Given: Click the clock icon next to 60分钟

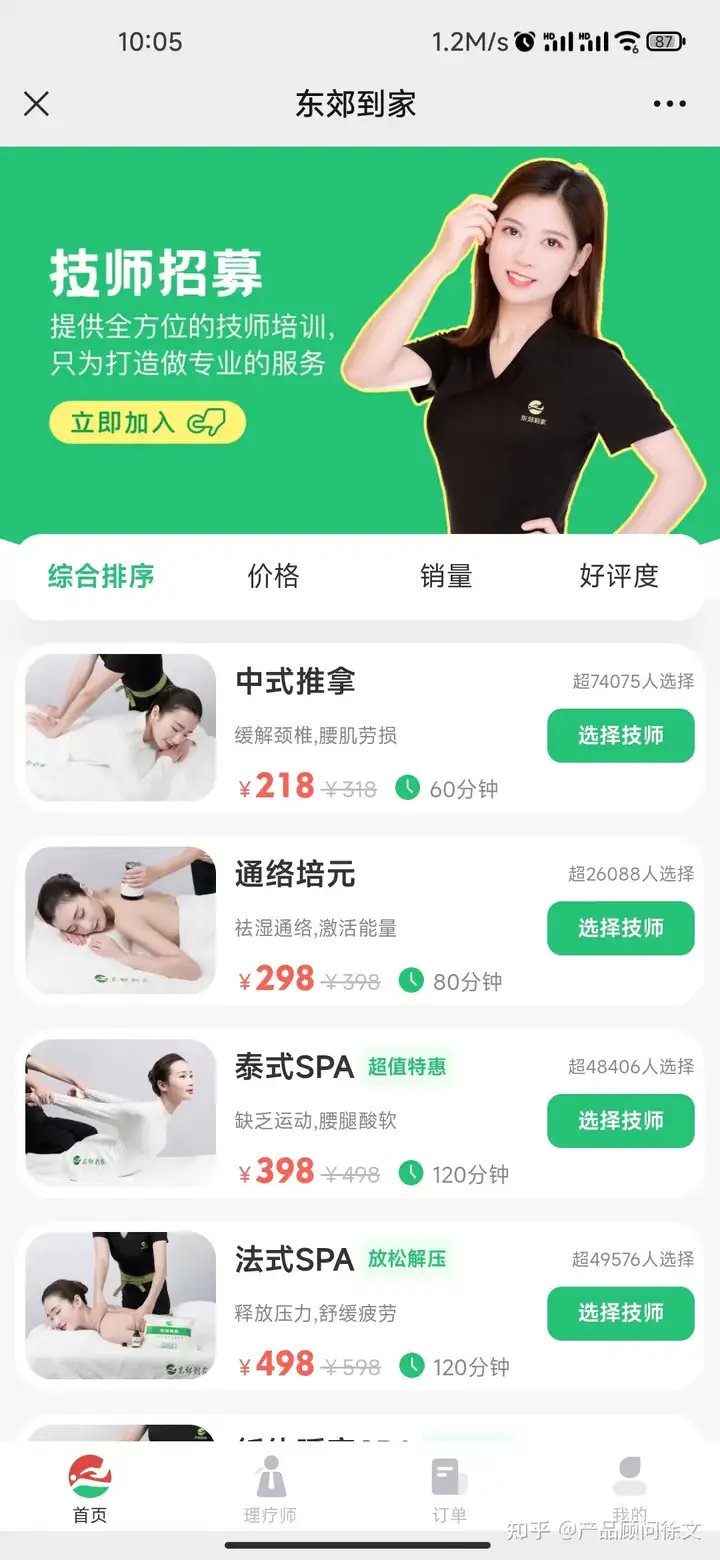Looking at the screenshot, I should pyautogui.click(x=409, y=788).
